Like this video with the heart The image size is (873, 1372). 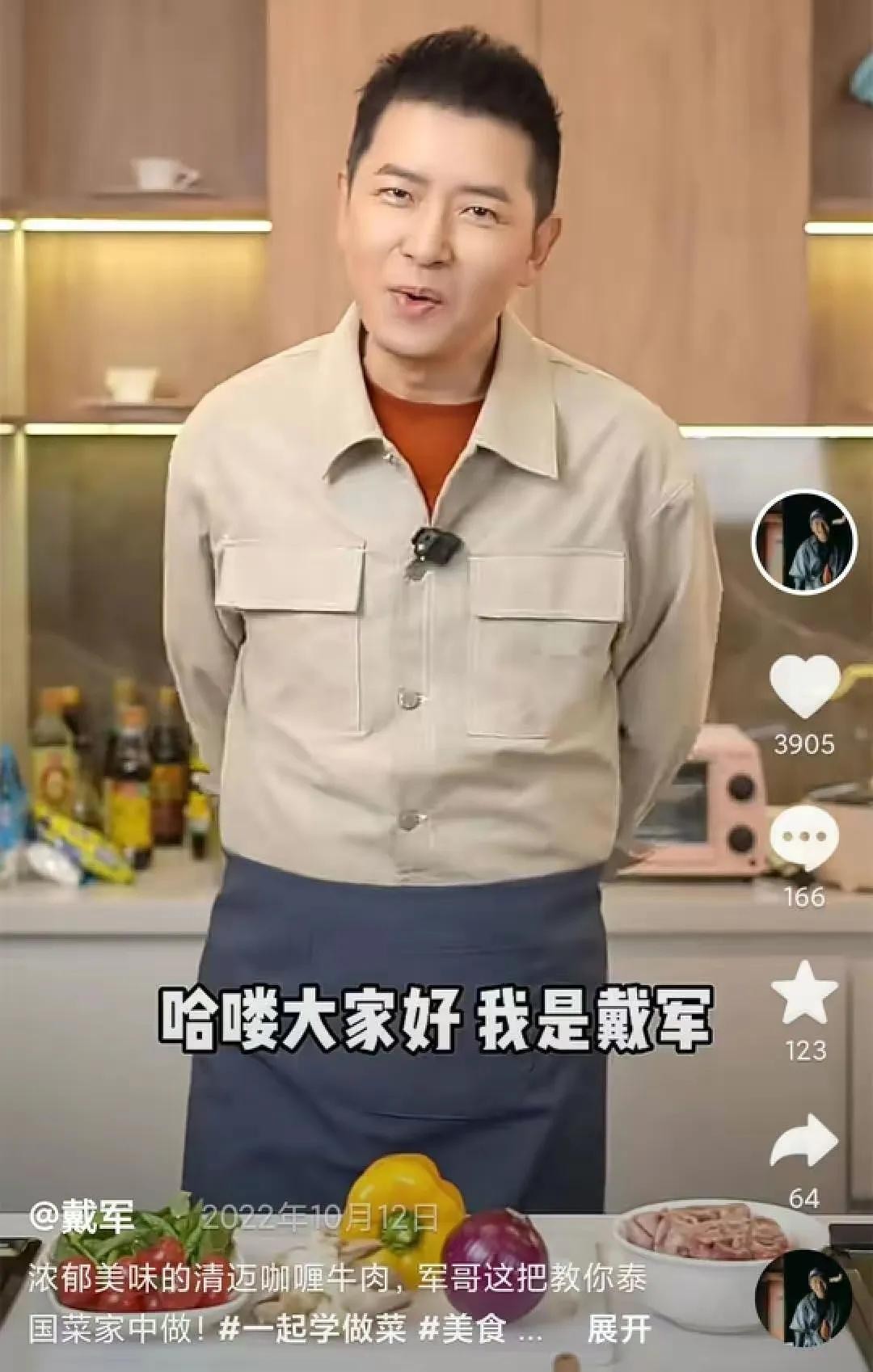[804, 686]
